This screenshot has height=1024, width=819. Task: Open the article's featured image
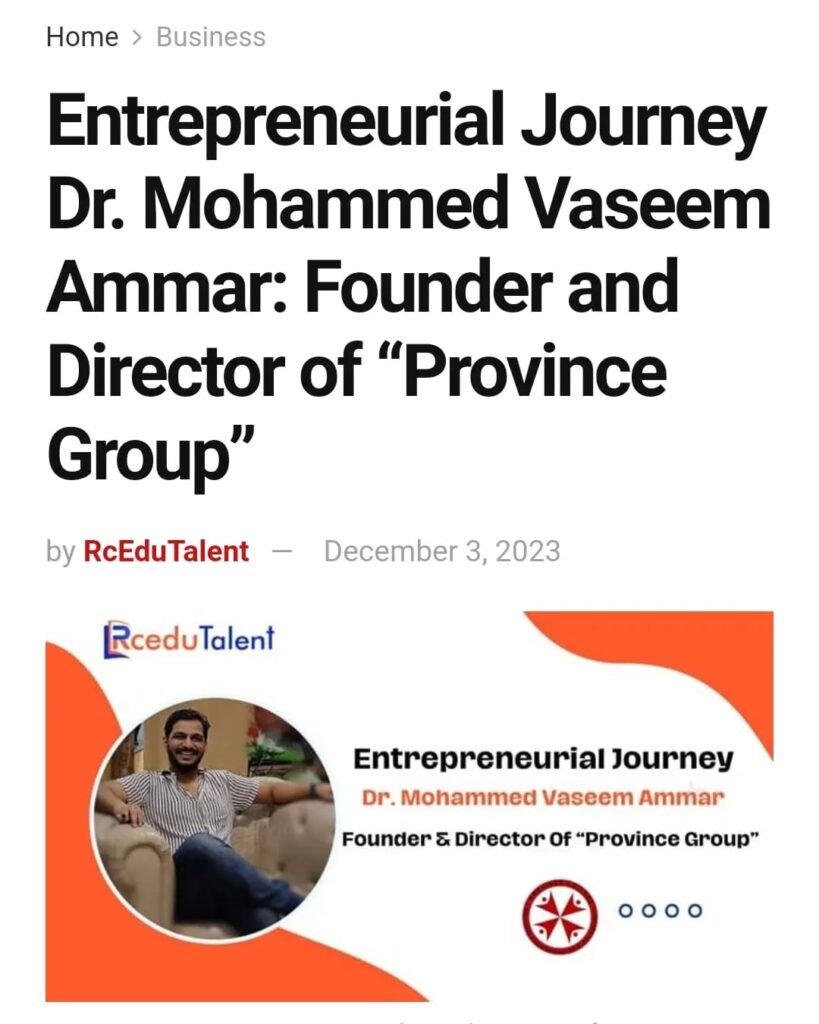(409, 805)
